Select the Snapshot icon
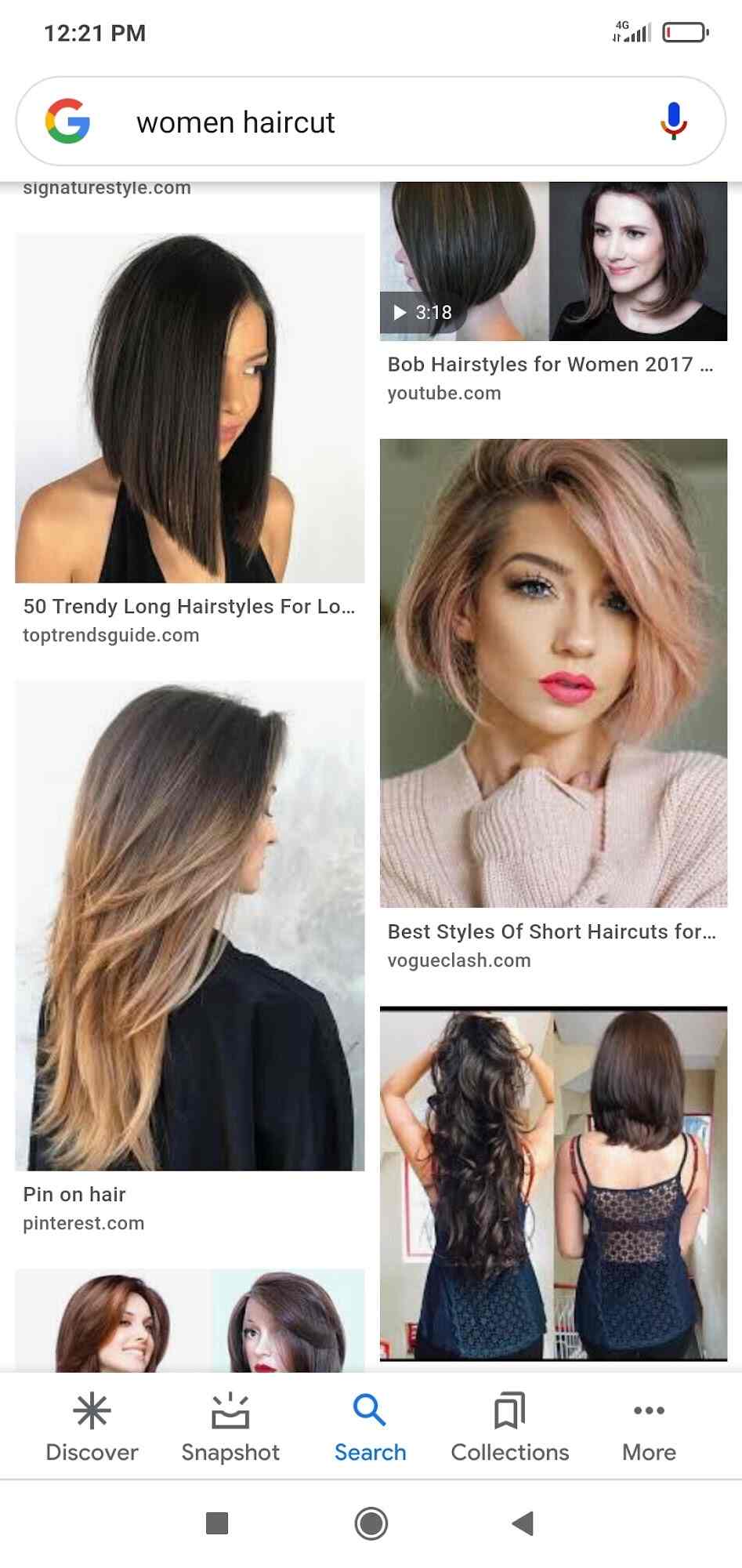This screenshot has height=1568, width=742. point(230,1411)
